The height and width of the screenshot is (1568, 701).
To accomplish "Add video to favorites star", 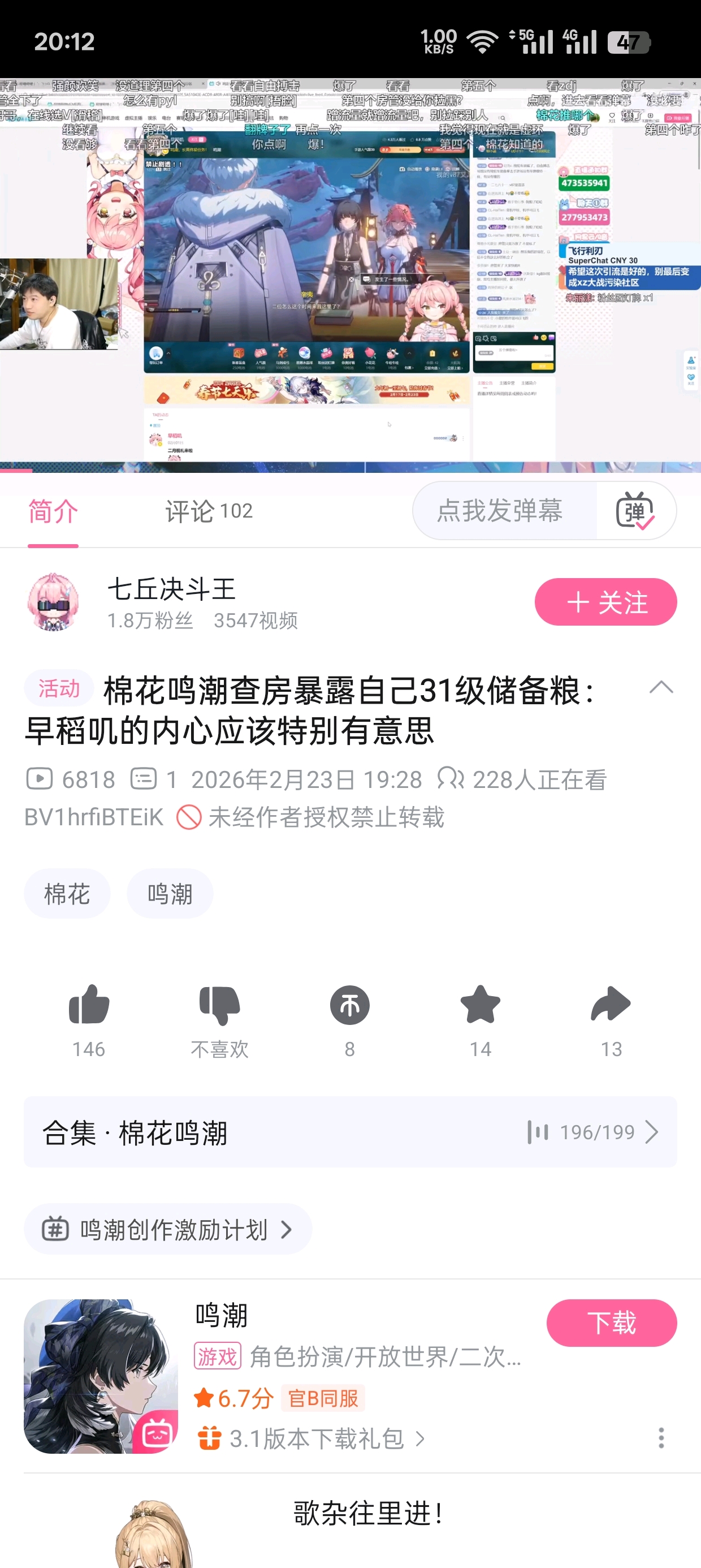I will click(x=480, y=1006).
